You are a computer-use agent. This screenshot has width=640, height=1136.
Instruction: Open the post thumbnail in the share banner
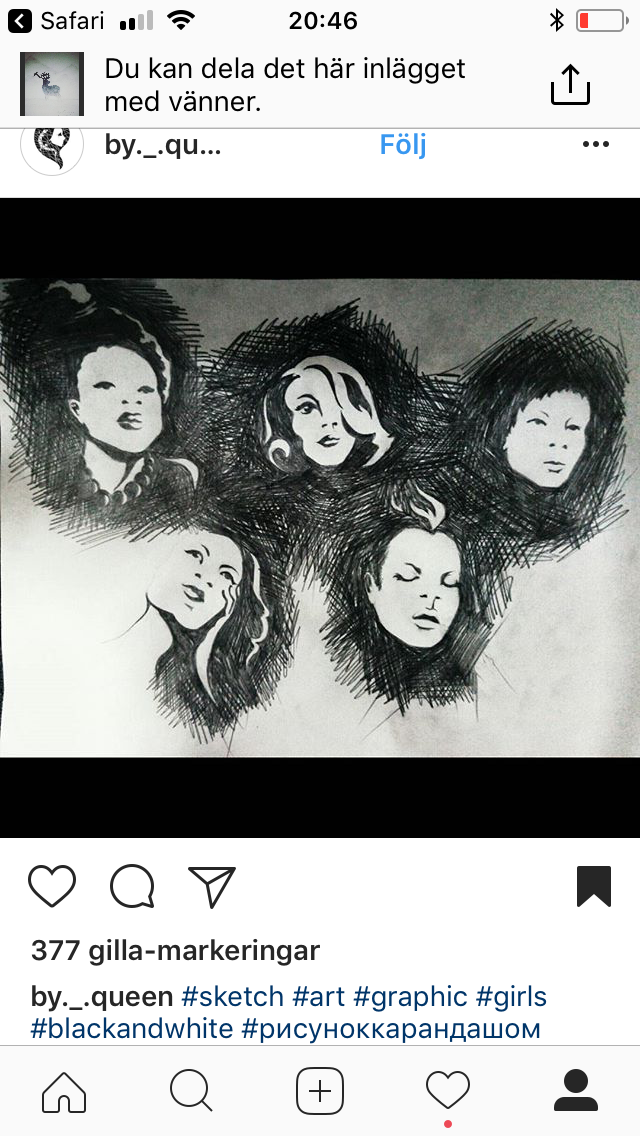pyautogui.click(x=51, y=85)
